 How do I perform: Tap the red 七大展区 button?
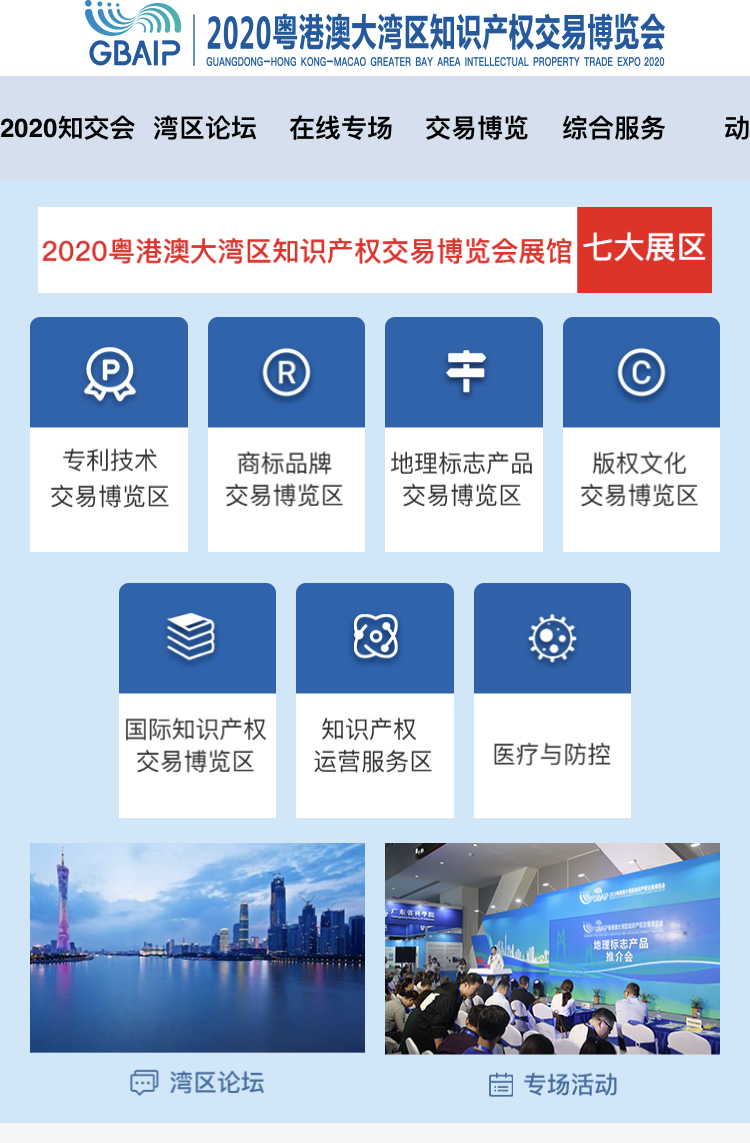click(x=644, y=250)
